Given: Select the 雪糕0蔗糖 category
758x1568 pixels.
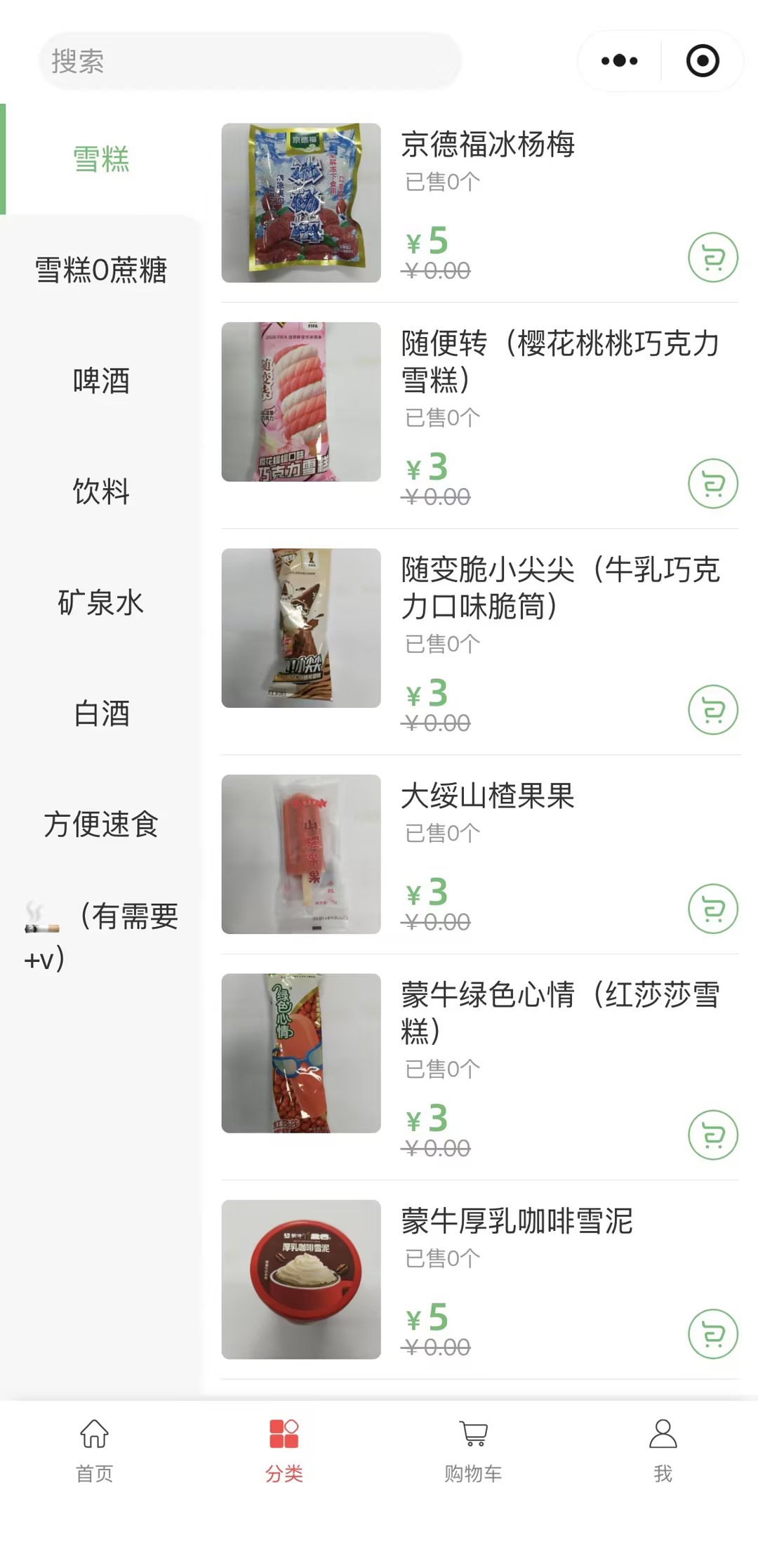Looking at the screenshot, I should coord(101,270).
